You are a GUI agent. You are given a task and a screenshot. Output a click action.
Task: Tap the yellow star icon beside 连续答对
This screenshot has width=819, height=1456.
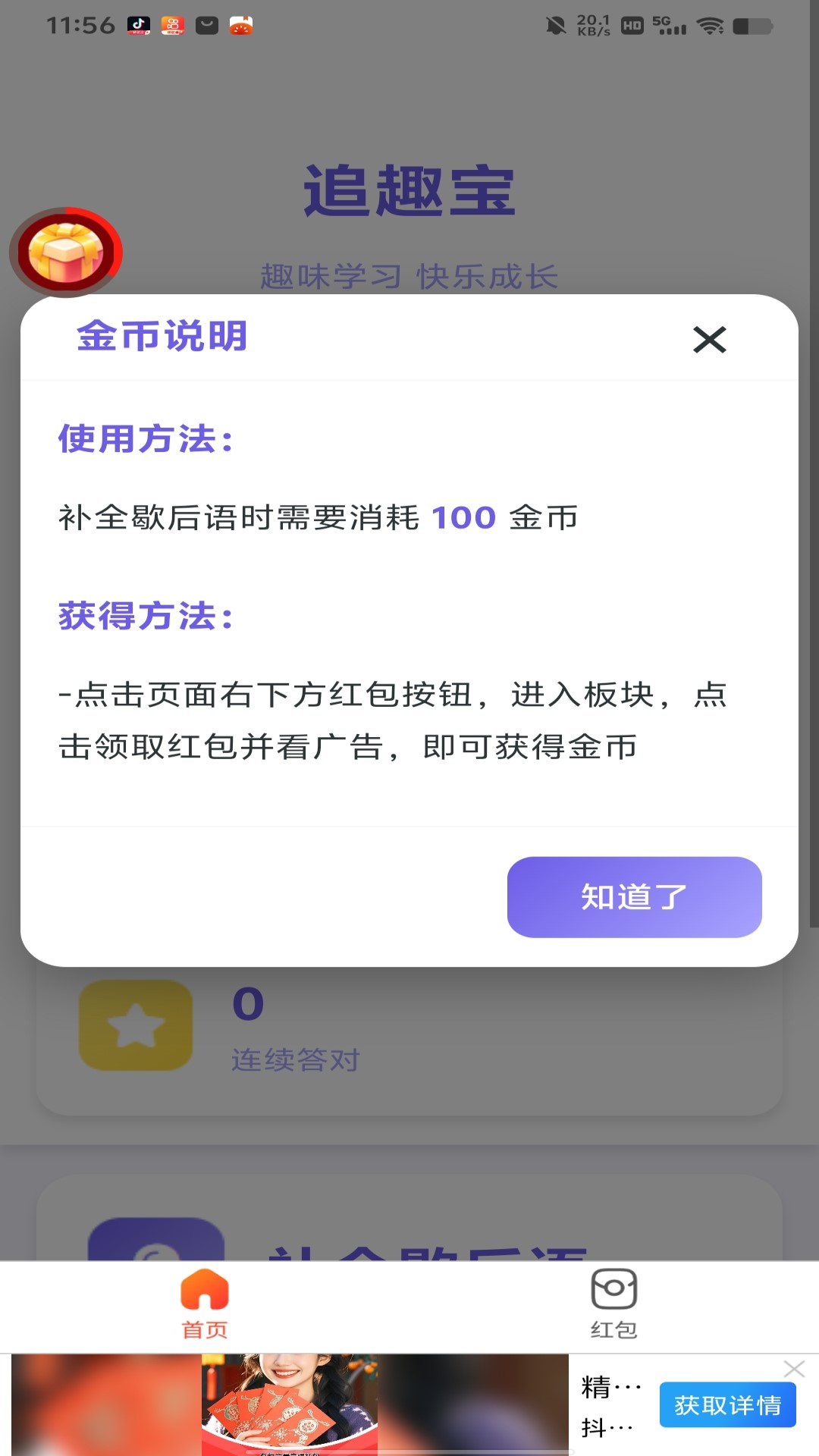click(x=135, y=1025)
